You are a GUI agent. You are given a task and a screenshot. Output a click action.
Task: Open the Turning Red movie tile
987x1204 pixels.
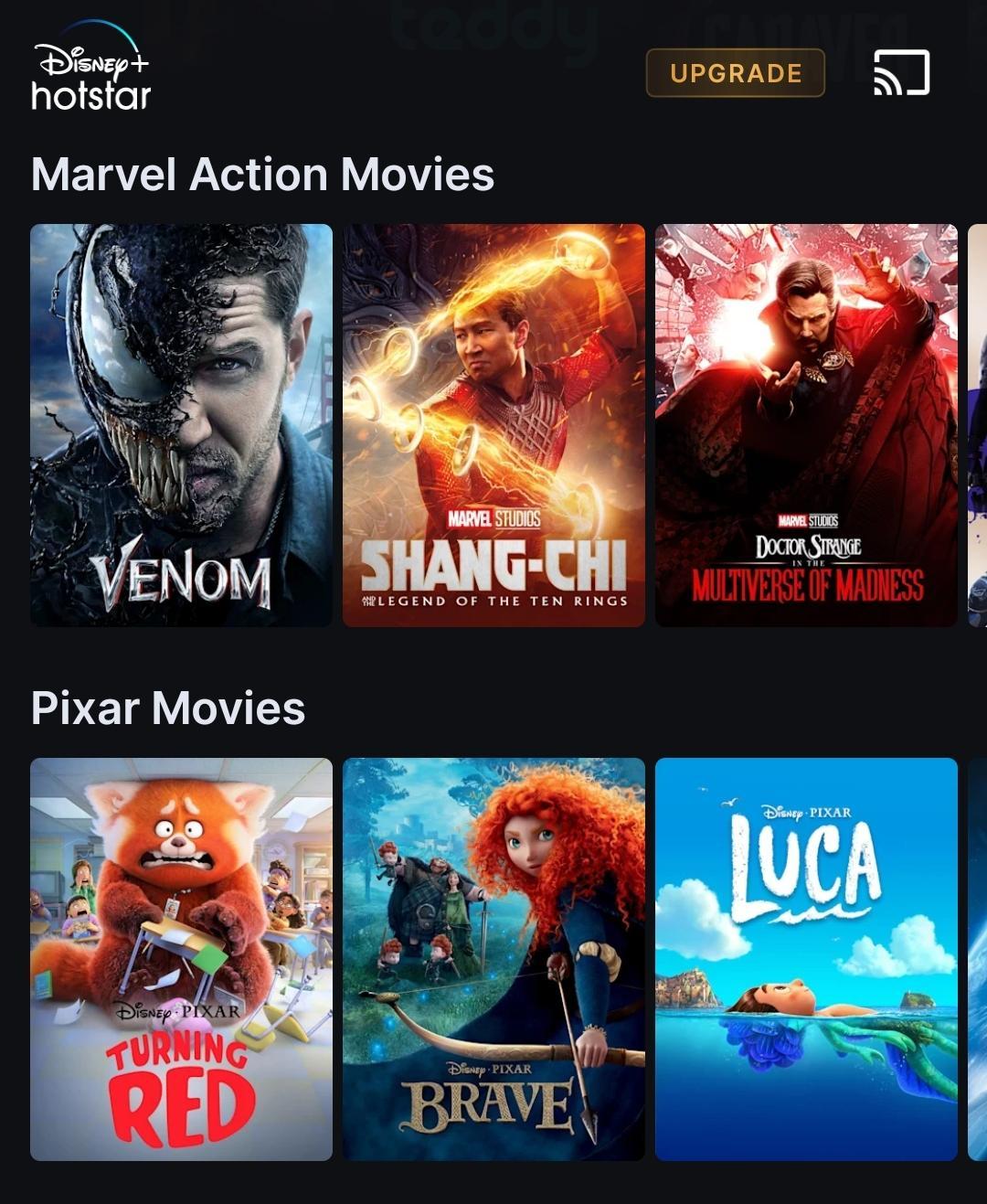click(181, 959)
